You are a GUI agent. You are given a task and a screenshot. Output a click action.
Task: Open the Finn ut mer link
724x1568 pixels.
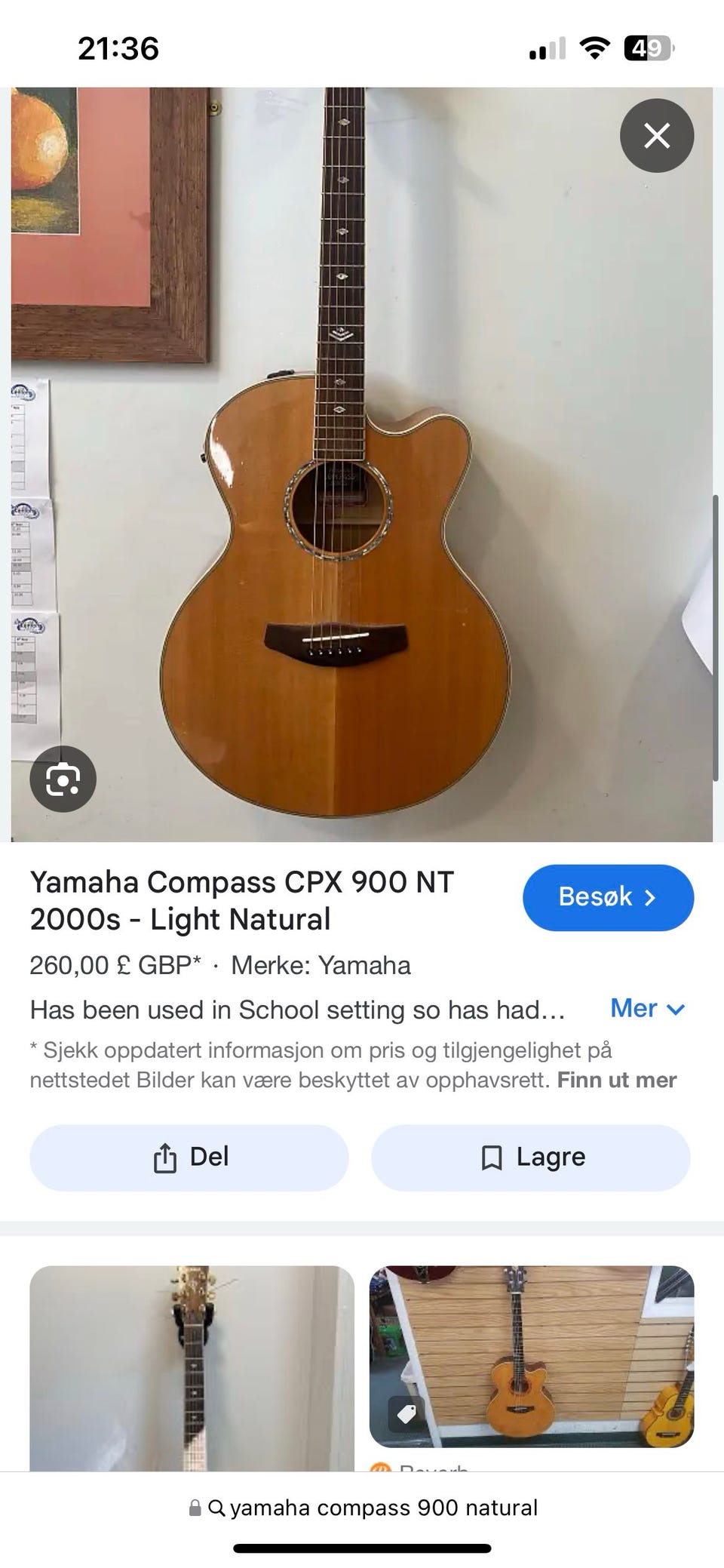coord(616,1080)
